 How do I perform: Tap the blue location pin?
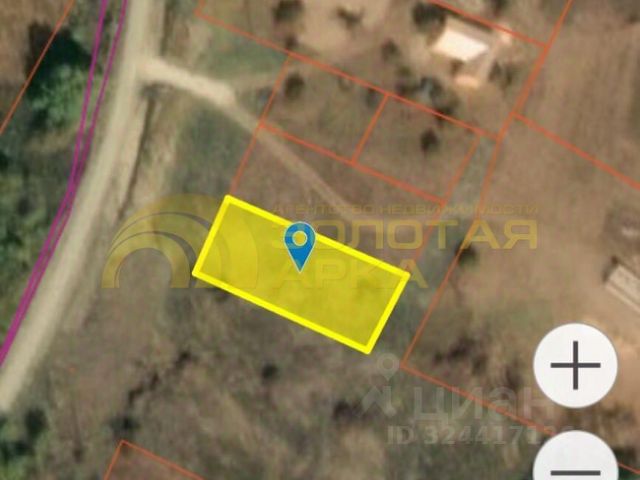tap(299, 243)
